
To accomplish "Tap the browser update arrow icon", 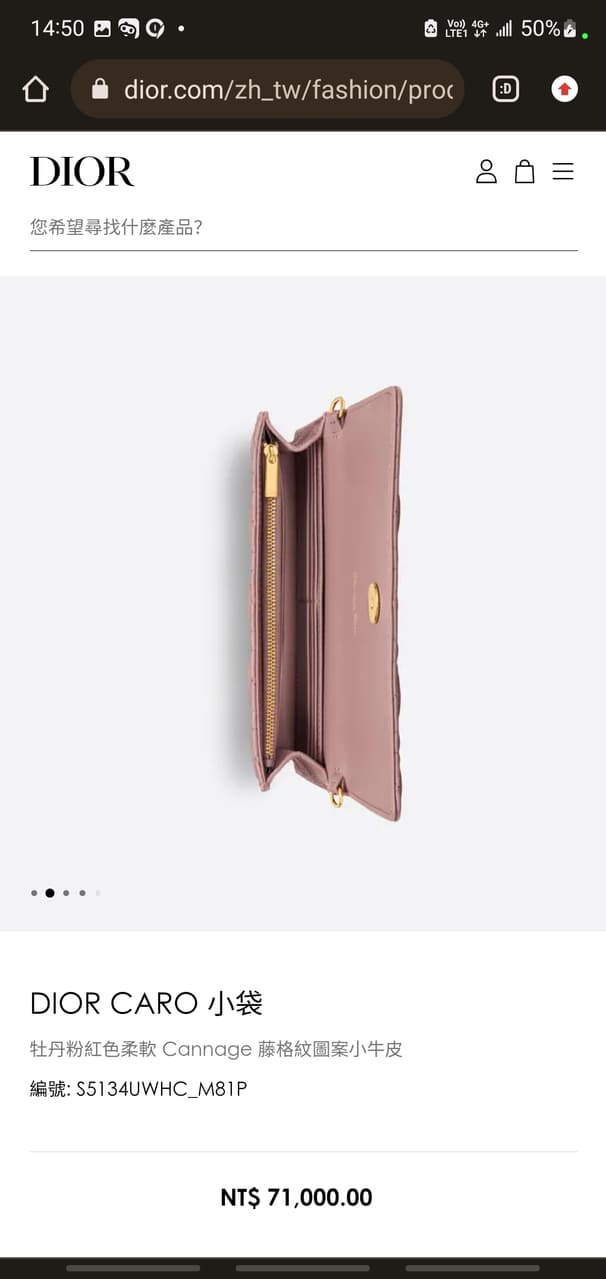I will [565, 90].
